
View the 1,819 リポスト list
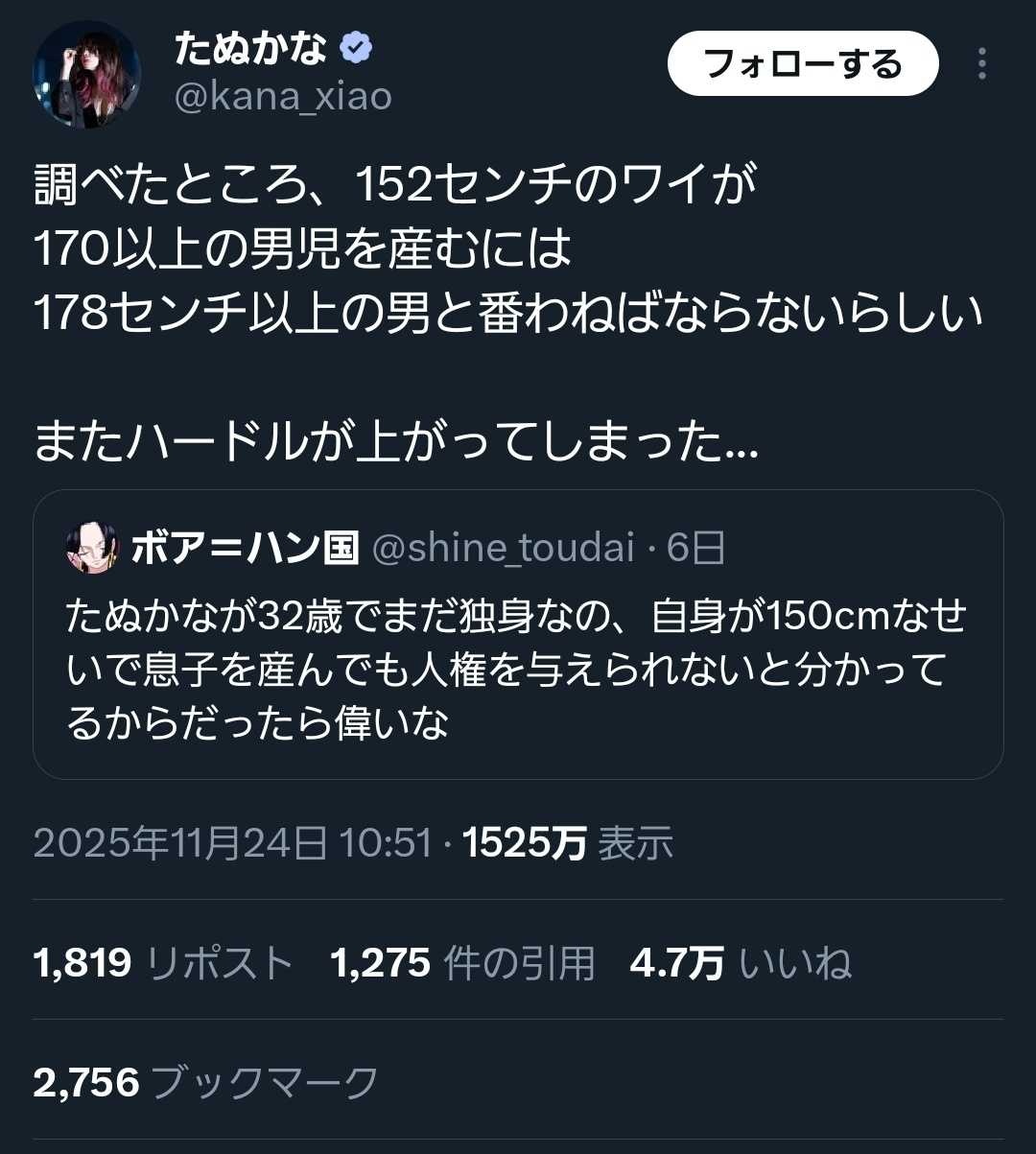(x=163, y=963)
